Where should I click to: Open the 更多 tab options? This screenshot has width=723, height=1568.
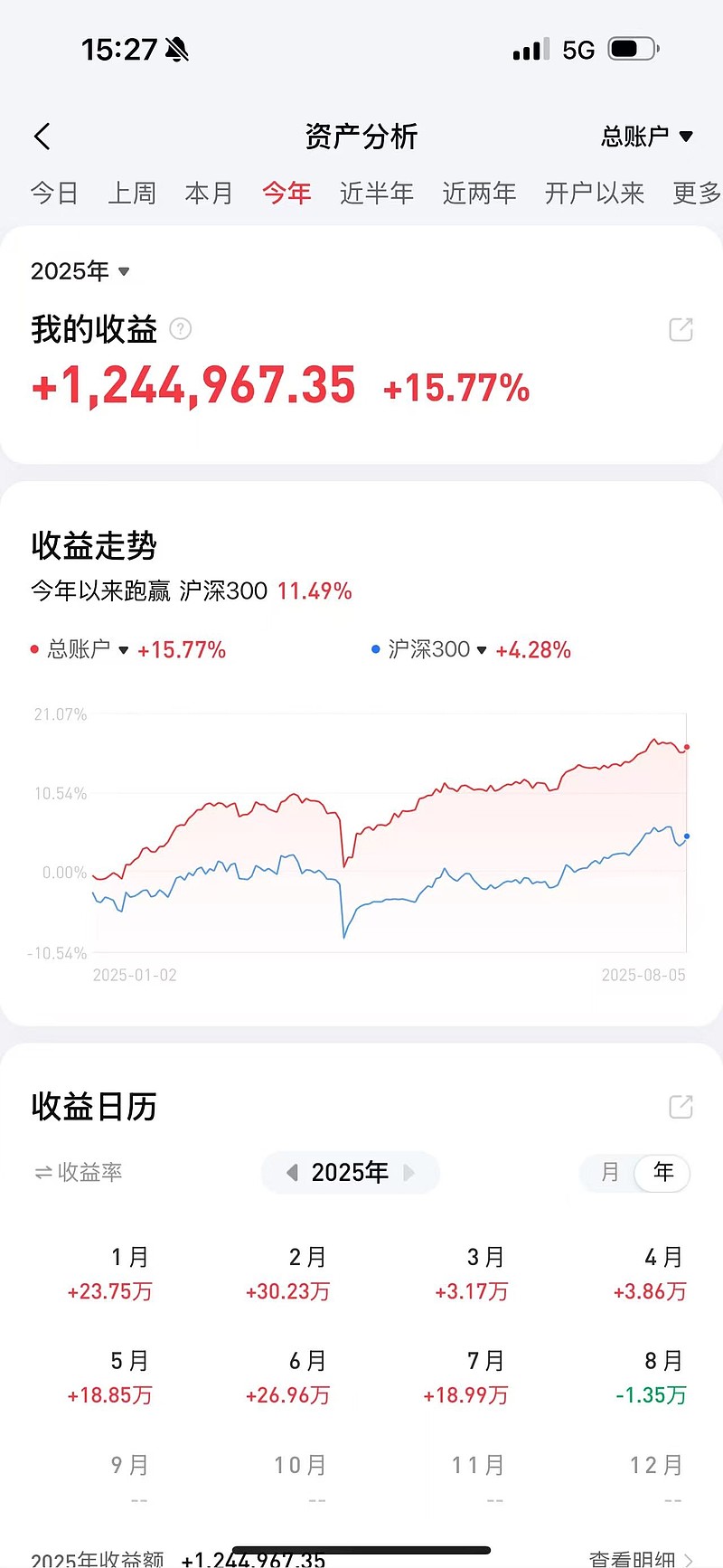coord(696,193)
